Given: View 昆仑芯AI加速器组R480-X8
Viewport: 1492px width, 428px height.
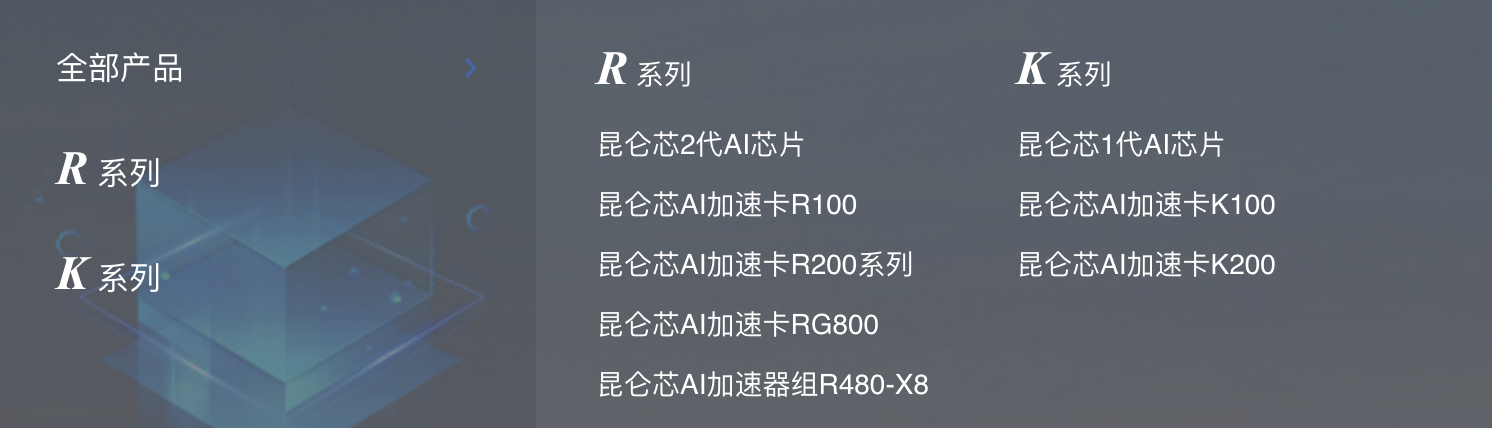Looking at the screenshot, I should [x=763, y=384].
